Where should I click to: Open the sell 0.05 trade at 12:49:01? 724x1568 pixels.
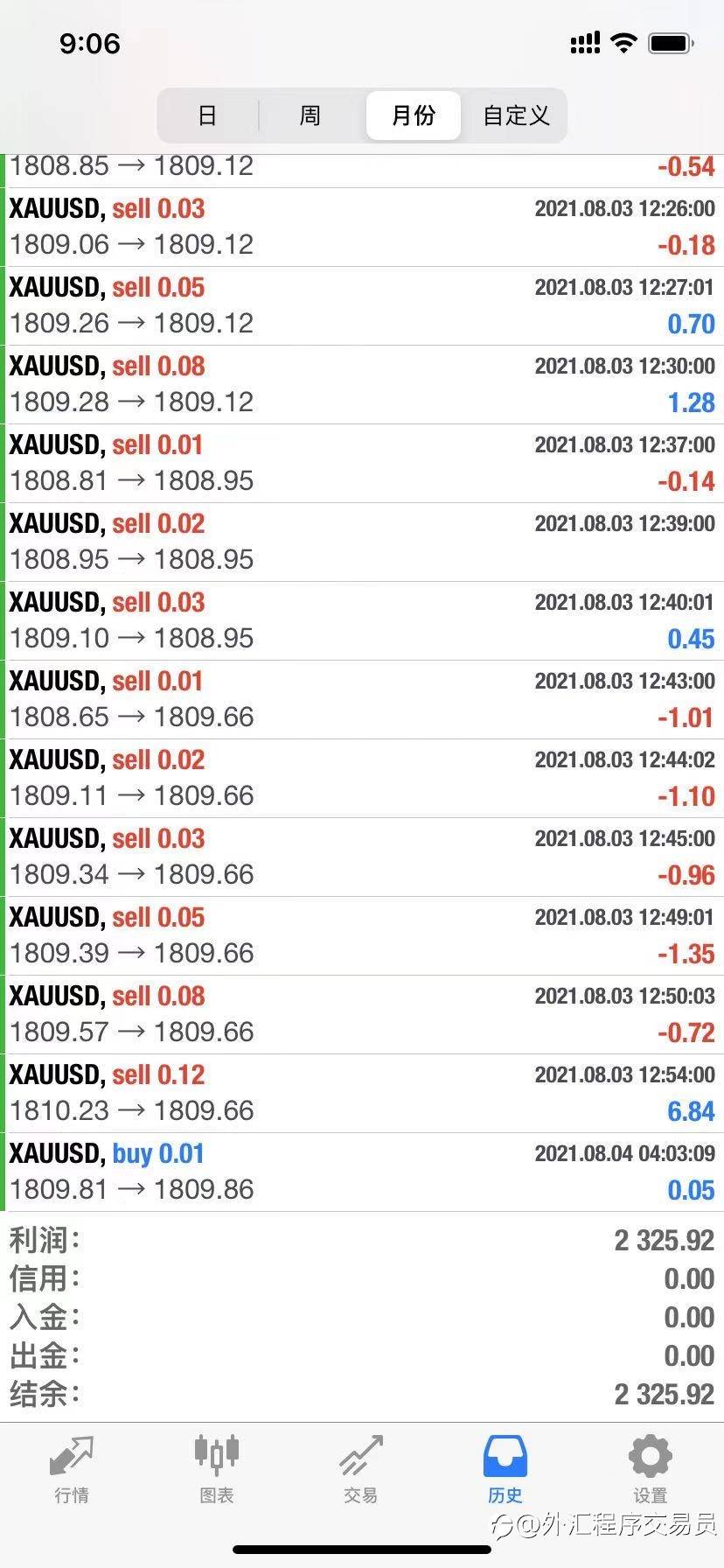[x=362, y=936]
